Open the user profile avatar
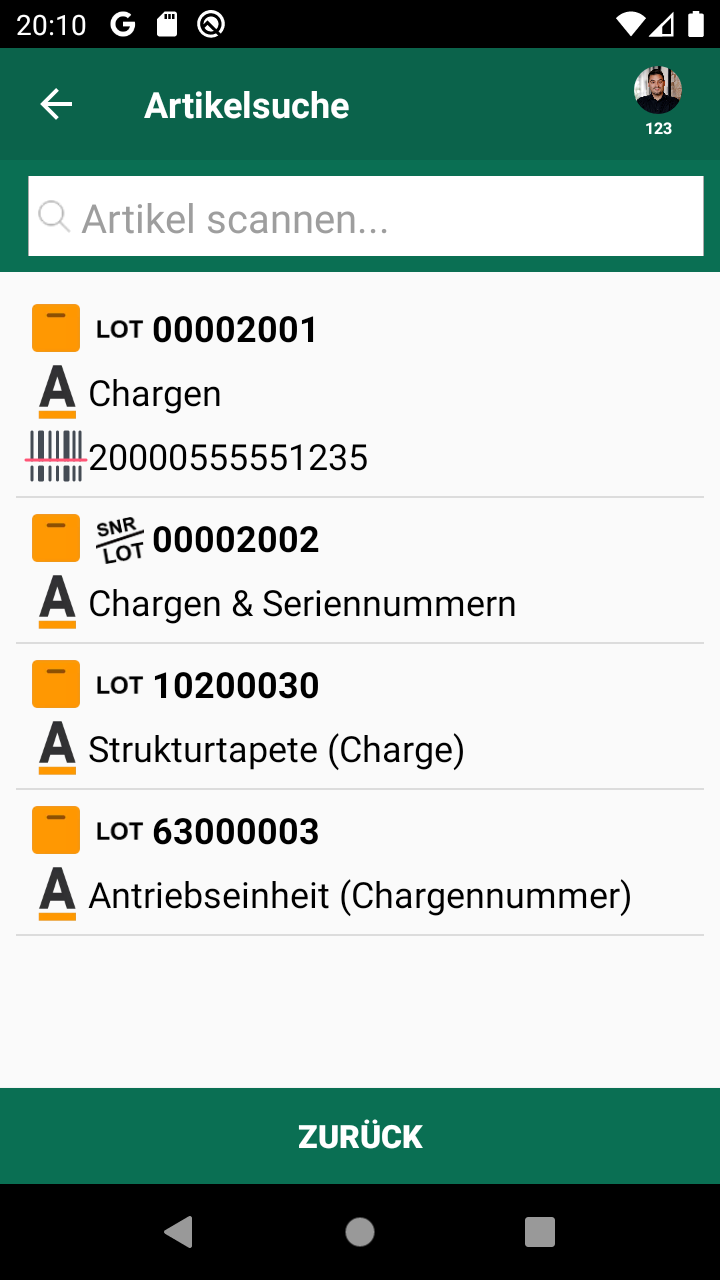720x1280 pixels. 658,92
